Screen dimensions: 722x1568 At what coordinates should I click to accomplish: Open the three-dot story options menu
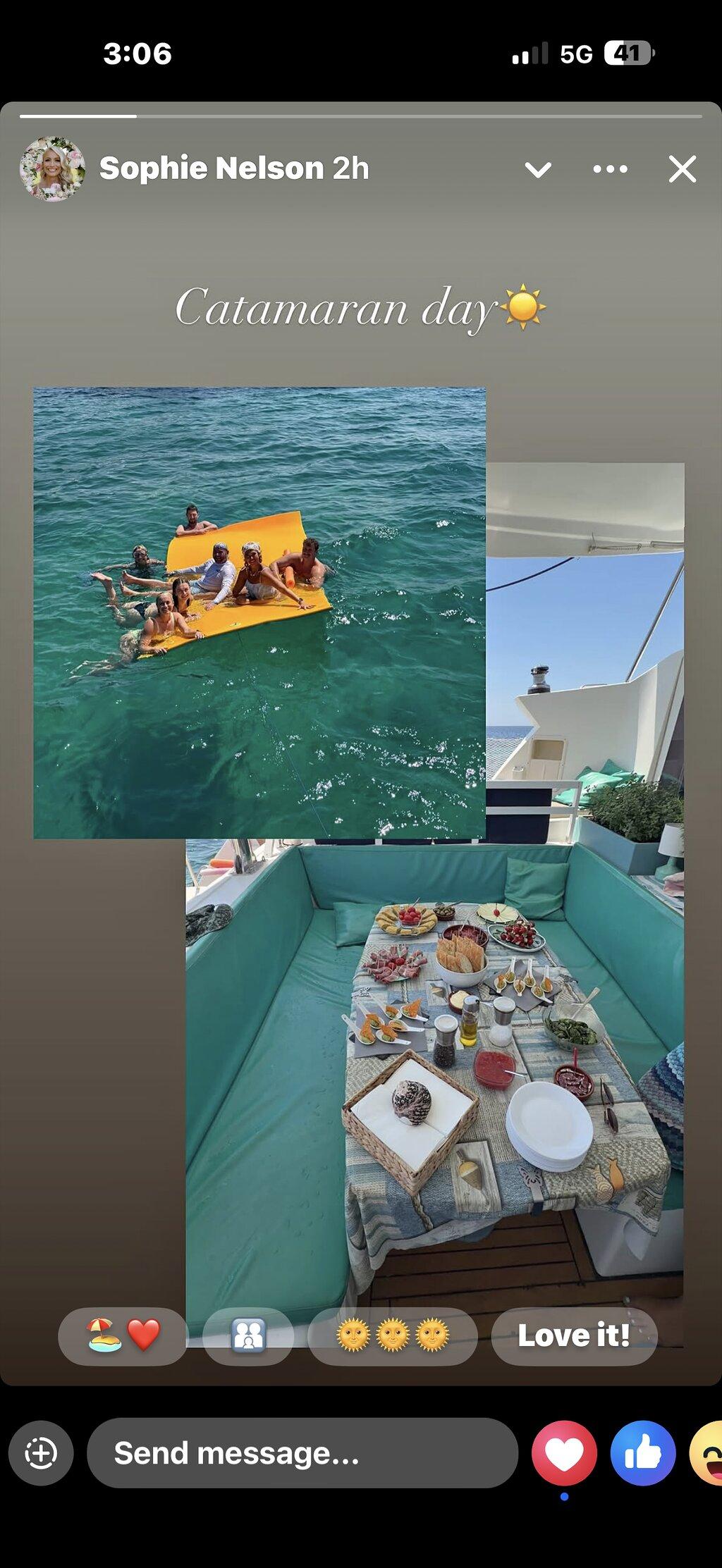pyautogui.click(x=610, y=169)
